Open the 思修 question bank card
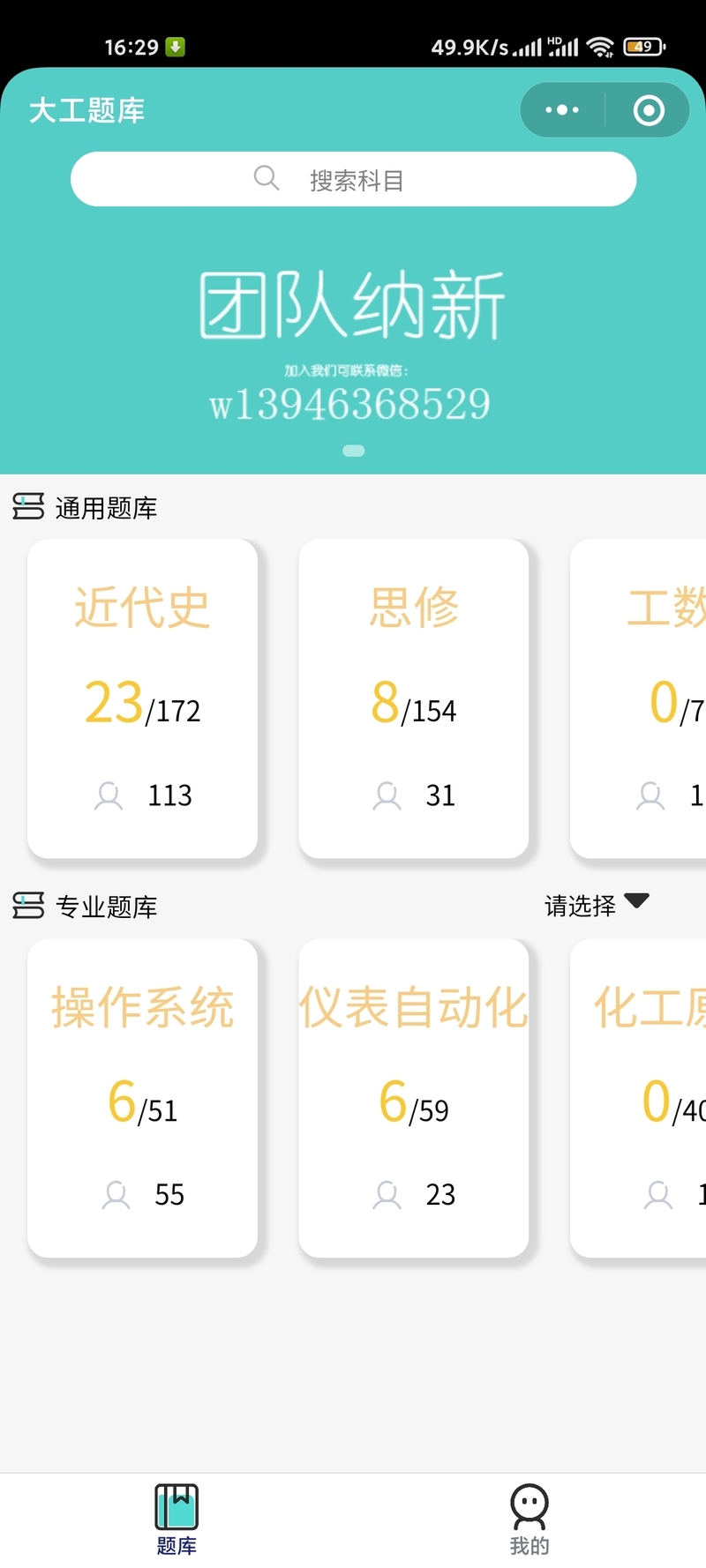Screen dimensions: 706x1568 click(413, 698)
